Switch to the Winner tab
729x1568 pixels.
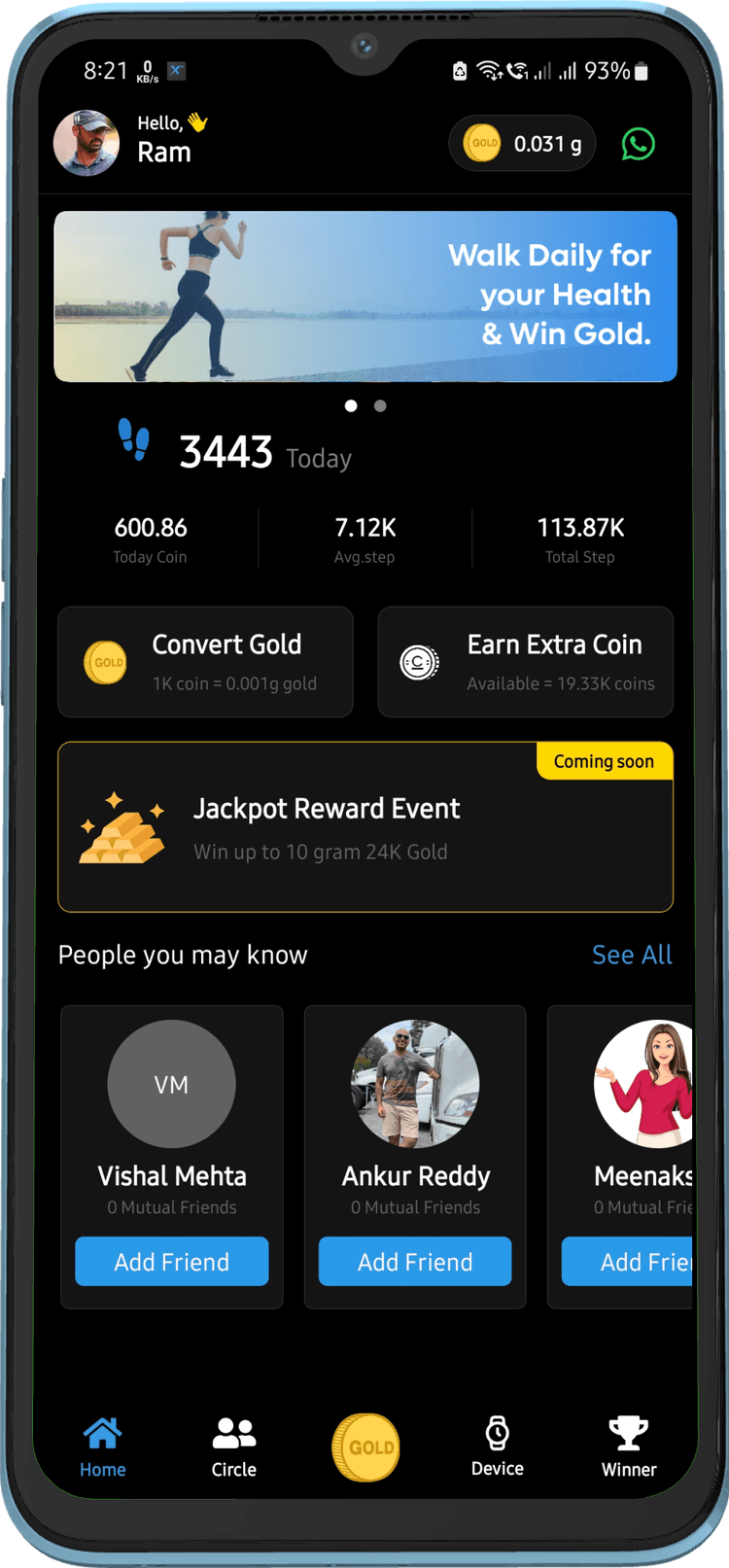click(x=629, y=1446)
